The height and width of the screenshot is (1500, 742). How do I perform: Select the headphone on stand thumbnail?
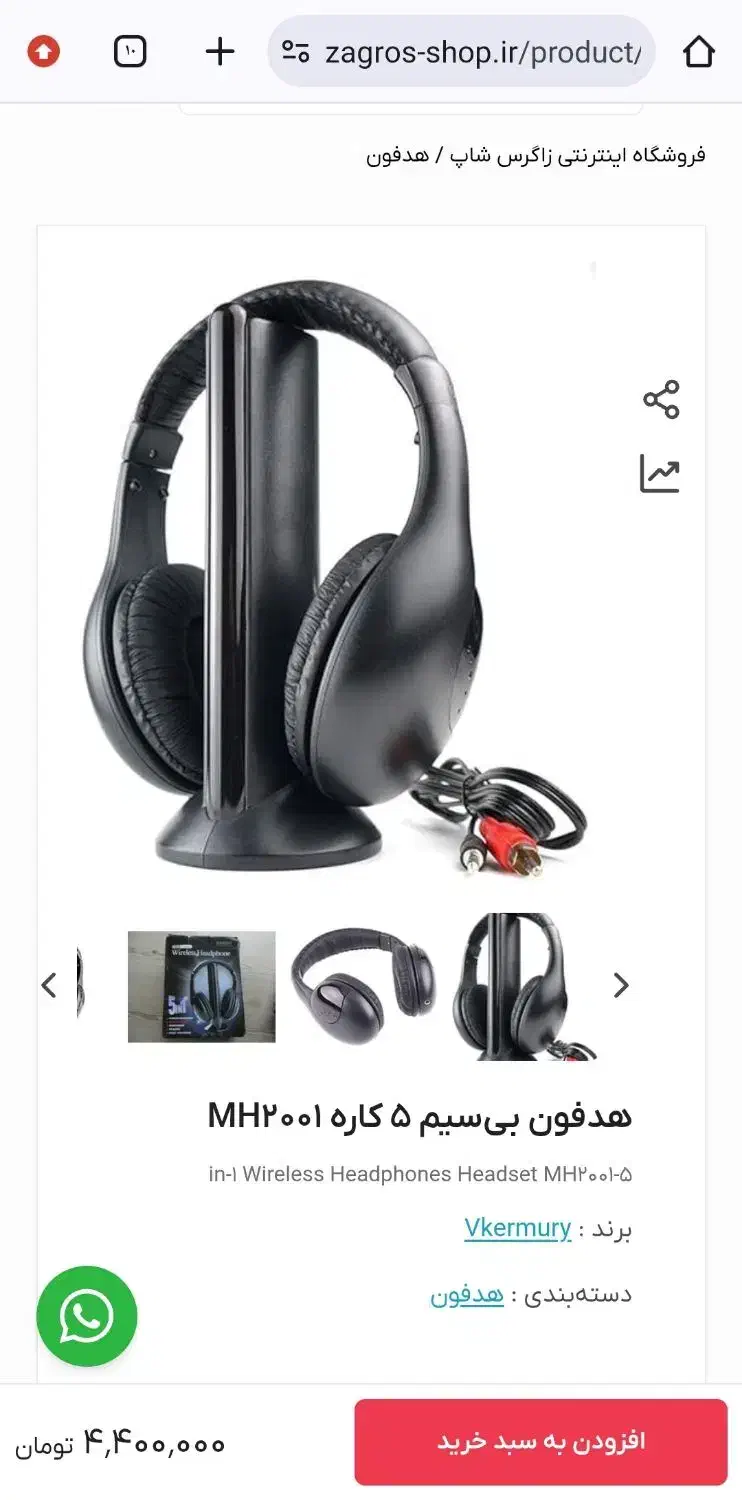pyautogui.click(x=523, y=986)
